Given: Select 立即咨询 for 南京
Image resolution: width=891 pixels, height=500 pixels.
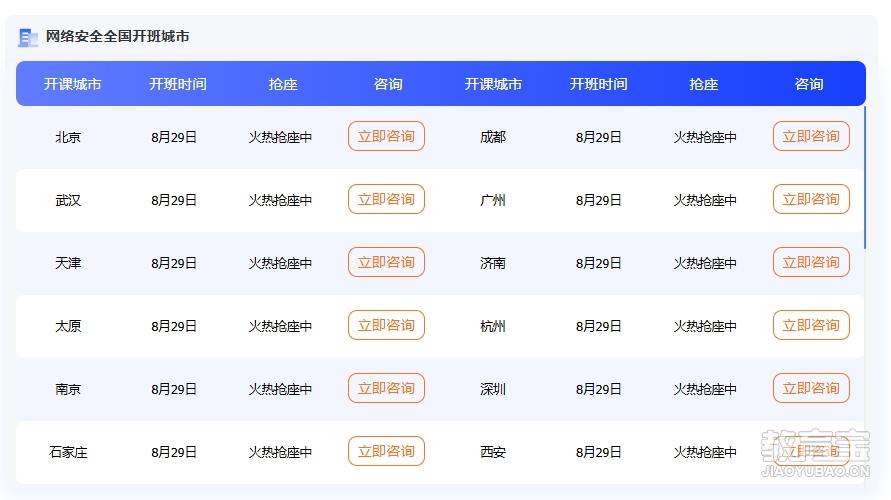Looking at the screenshot, I should pyautogui.click(x=386, y=388).
